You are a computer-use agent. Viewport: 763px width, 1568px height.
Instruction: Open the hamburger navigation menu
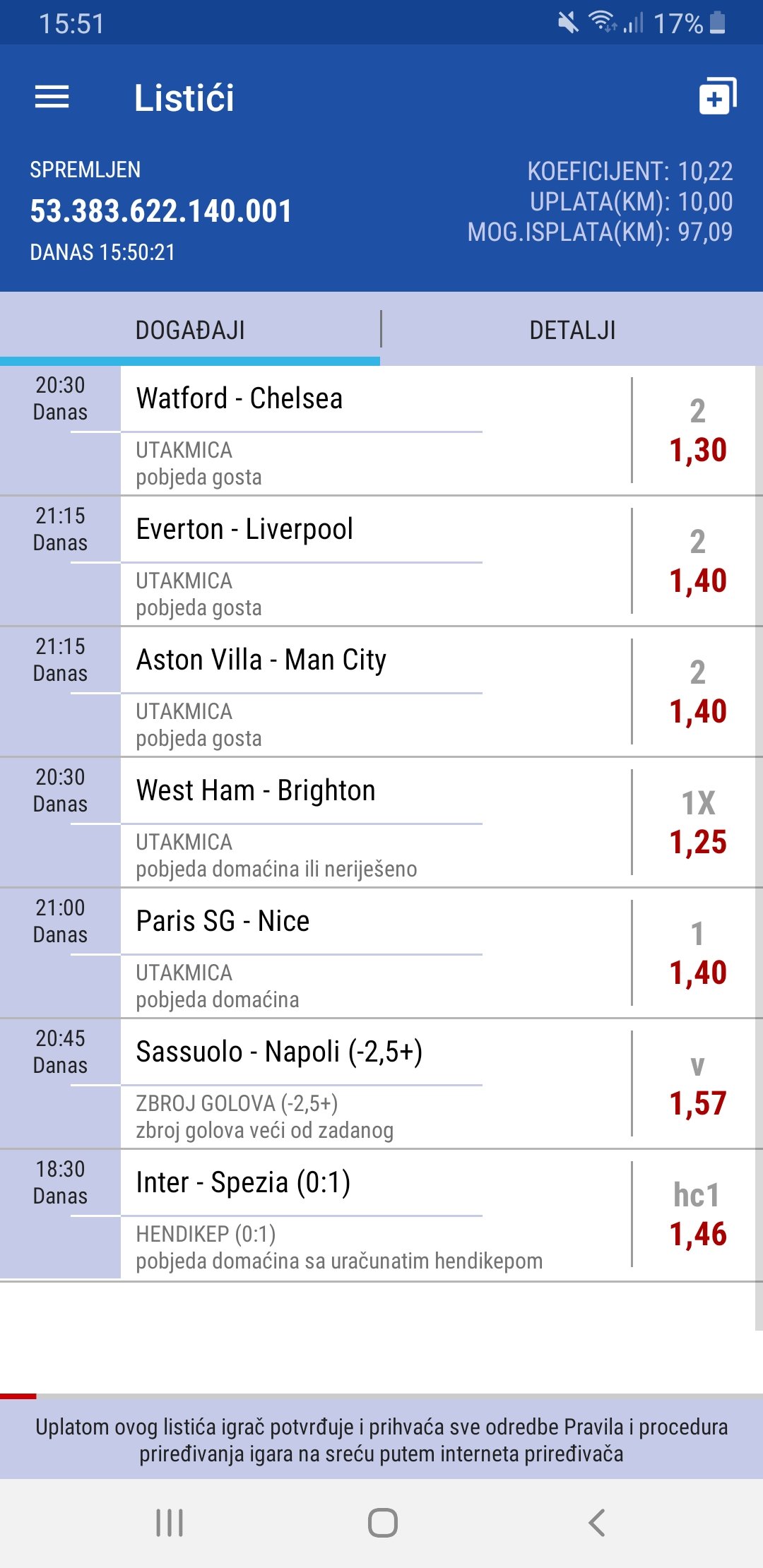pos(52,97)
